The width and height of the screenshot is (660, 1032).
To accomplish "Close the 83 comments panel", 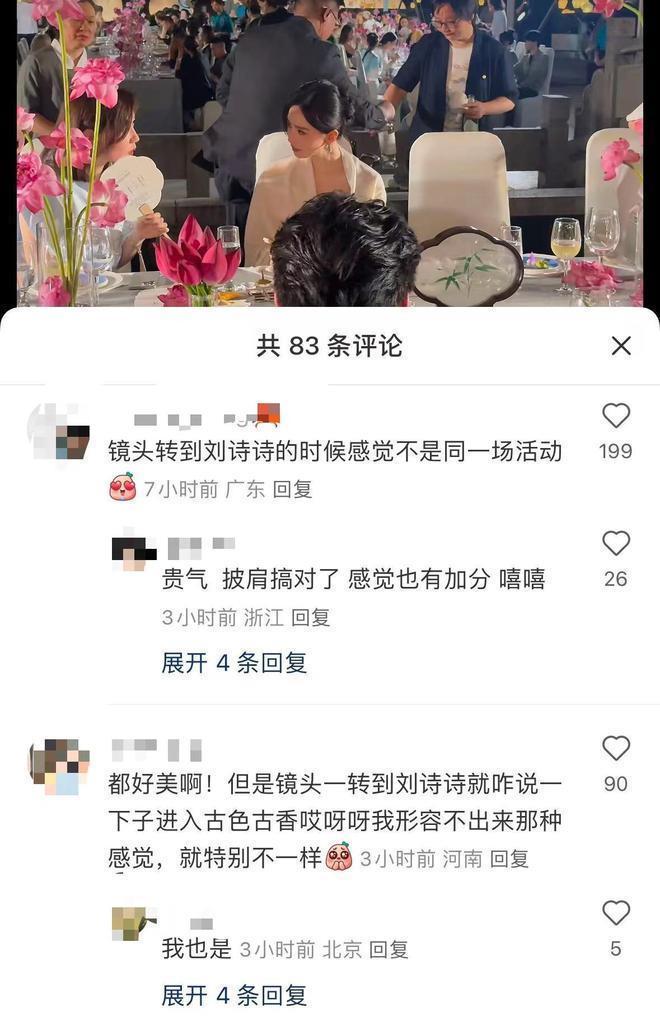I will coord(621,346).
